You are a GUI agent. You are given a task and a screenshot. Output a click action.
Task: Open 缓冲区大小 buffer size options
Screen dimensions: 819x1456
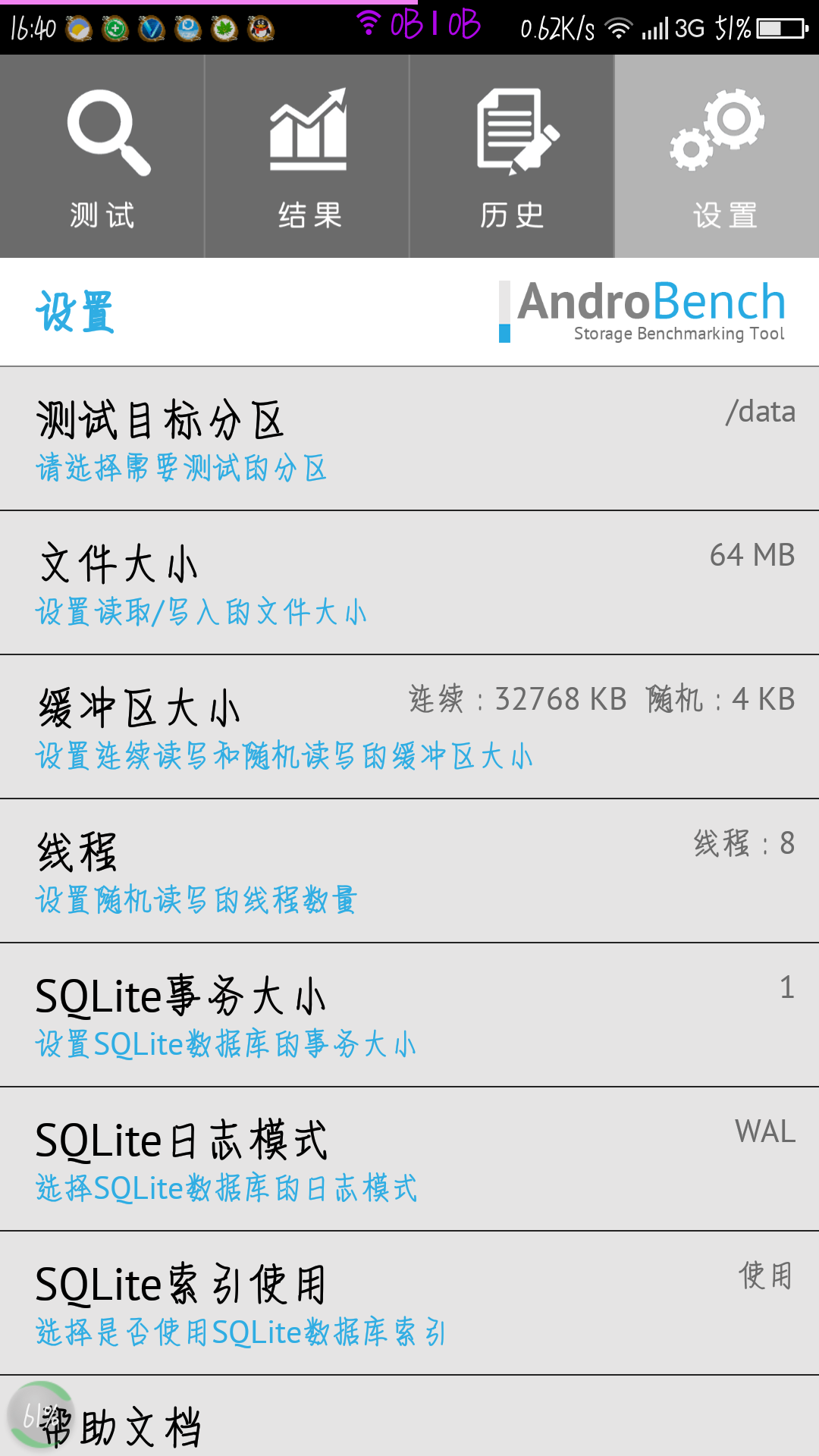409,724
